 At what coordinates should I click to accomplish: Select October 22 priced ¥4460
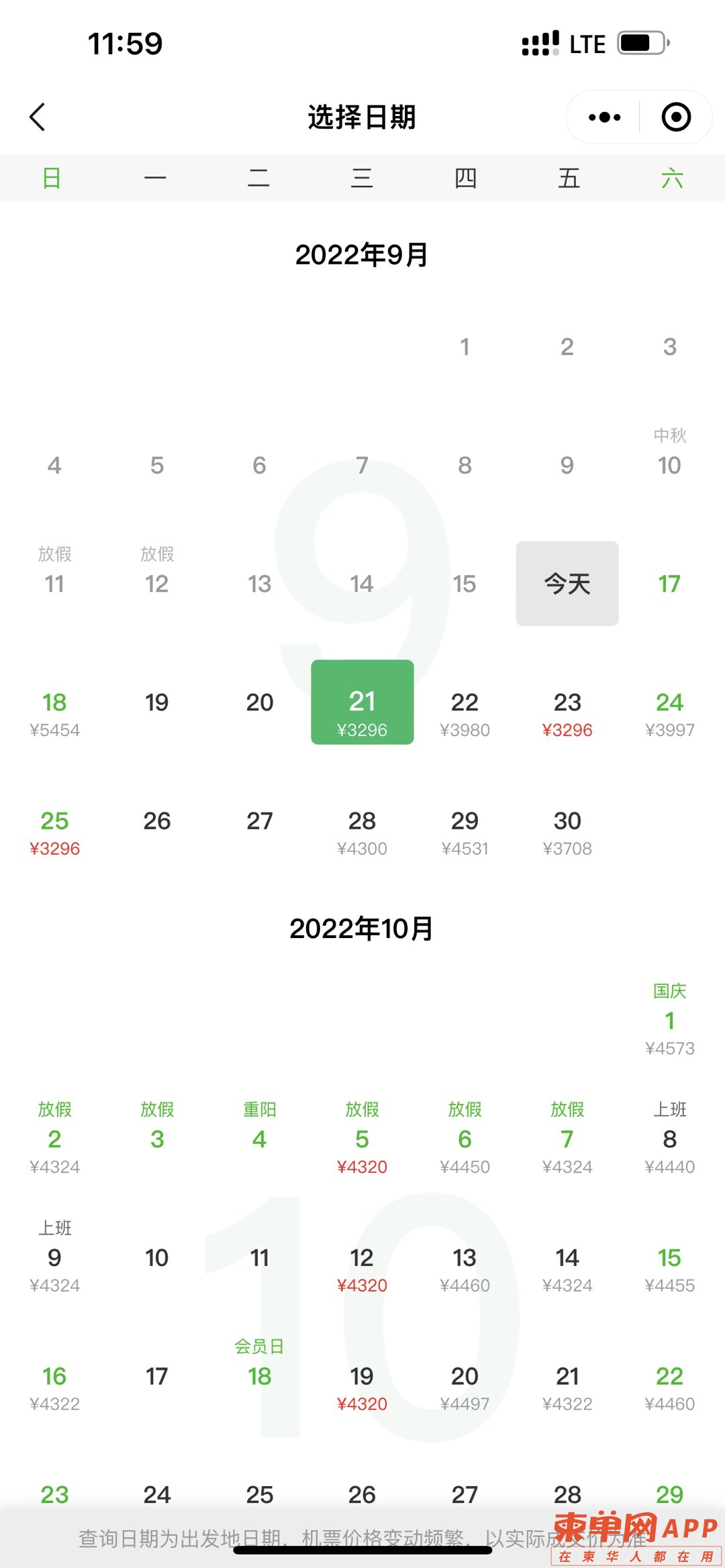(669, 1386)
